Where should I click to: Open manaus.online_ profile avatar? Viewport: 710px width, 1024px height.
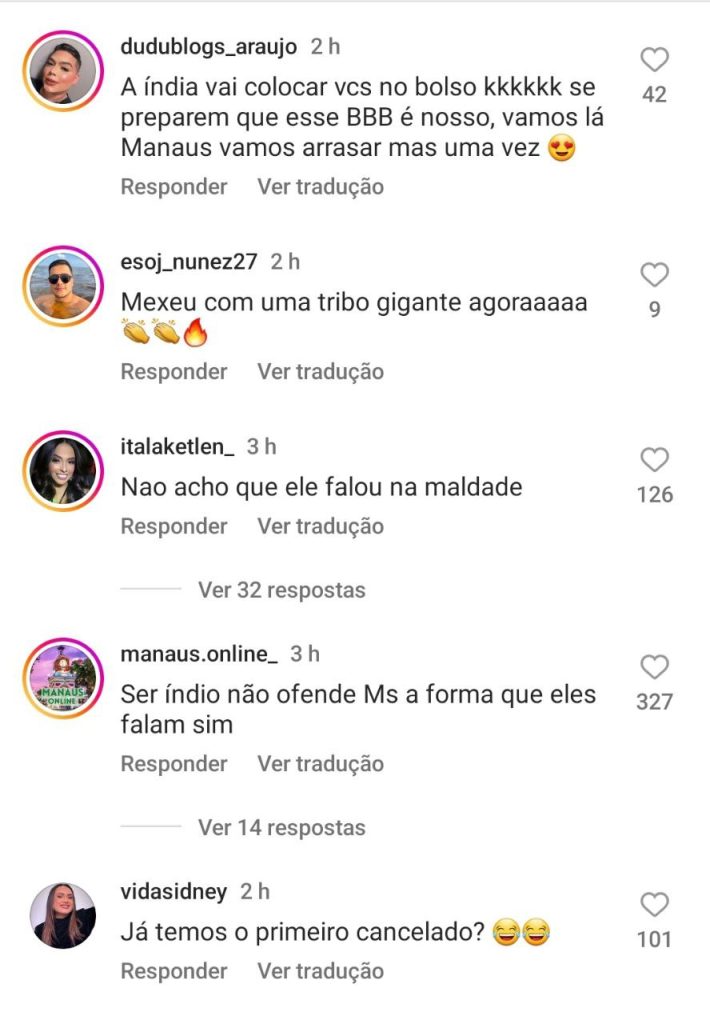[63, 678]
